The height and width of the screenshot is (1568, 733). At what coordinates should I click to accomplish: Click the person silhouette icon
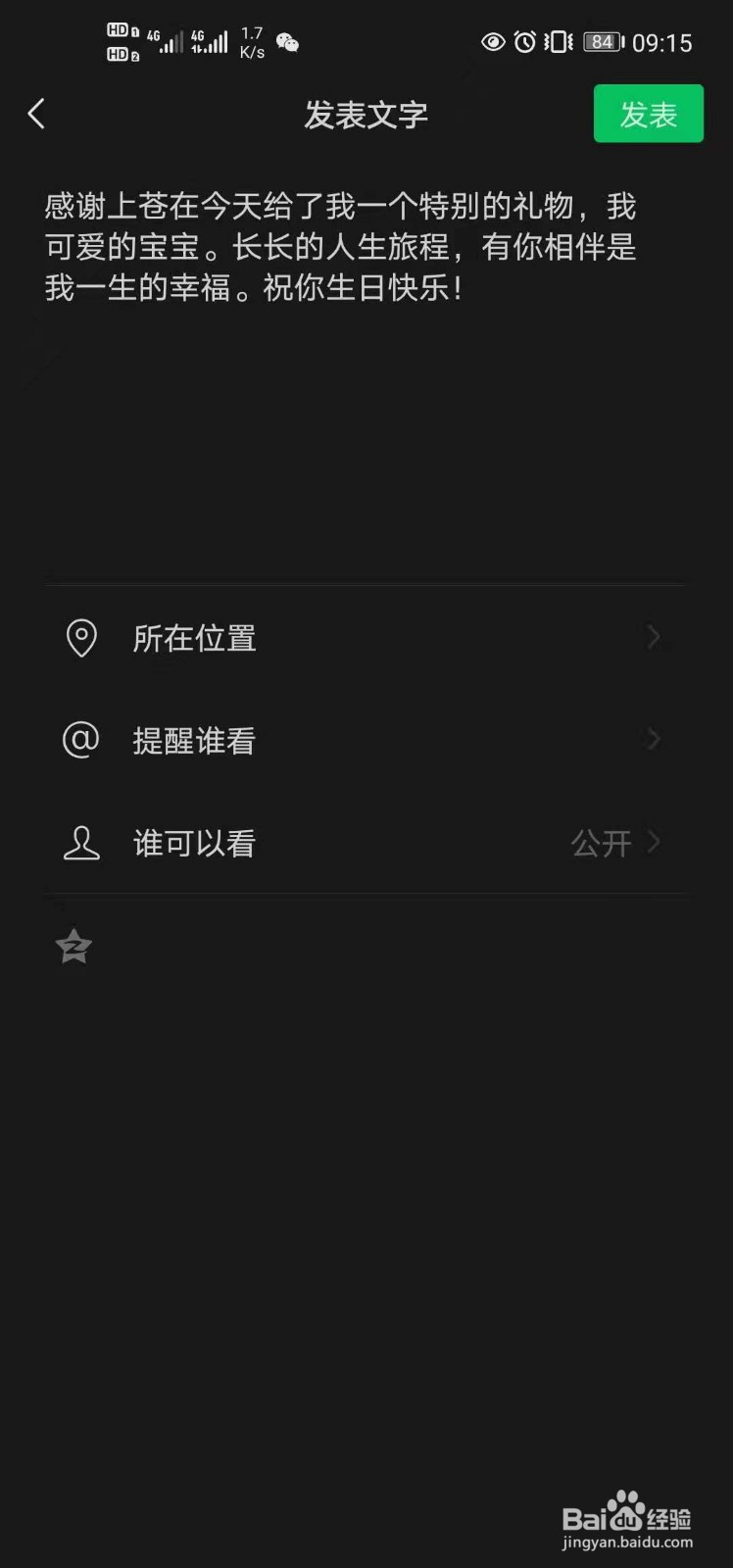click(81, 843)
